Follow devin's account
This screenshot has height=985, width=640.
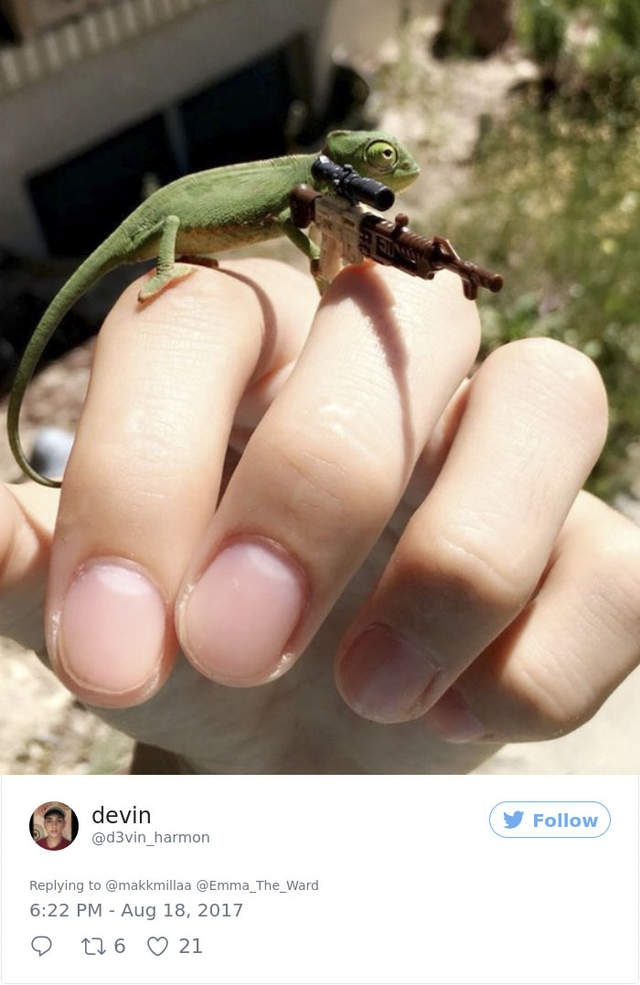pyautogui.click(x=549, y=820)
